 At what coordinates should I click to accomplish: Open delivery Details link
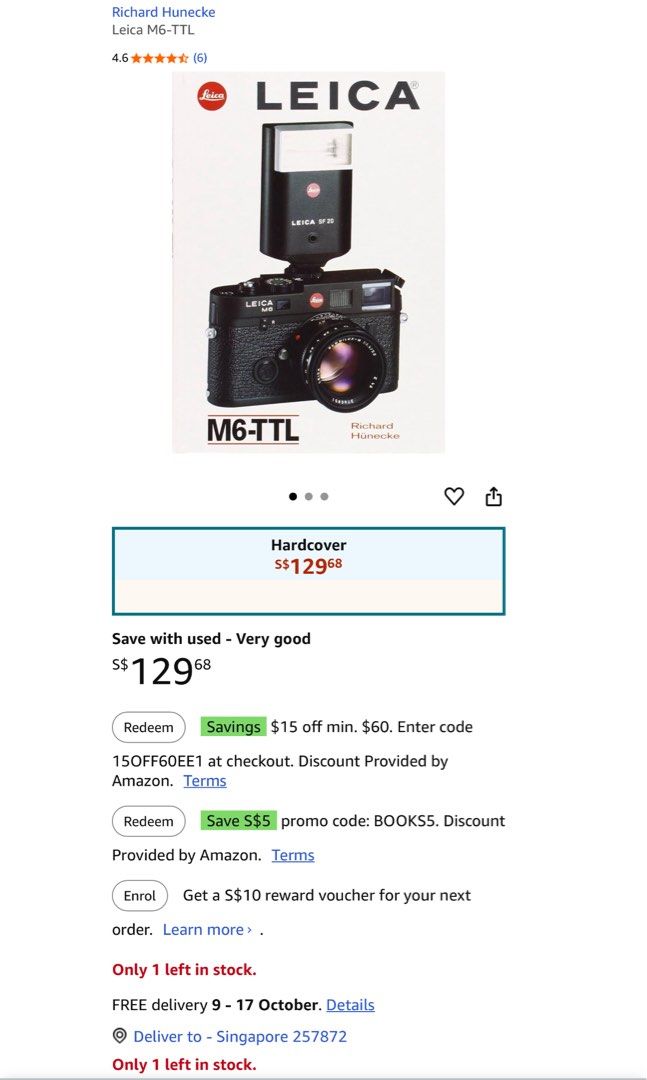[x=350, y=1004]
